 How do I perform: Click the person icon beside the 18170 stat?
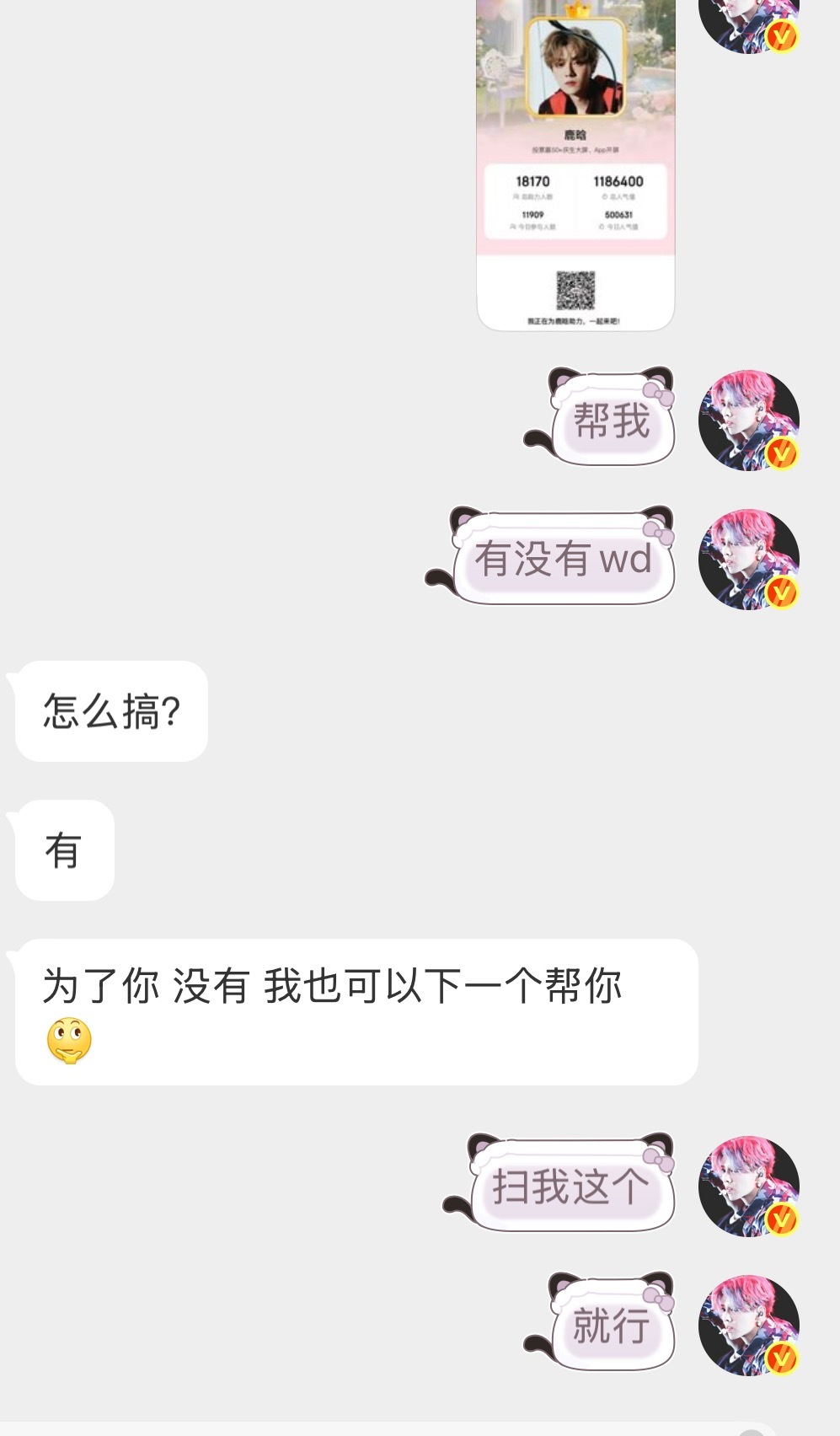(x=516, y=196)
